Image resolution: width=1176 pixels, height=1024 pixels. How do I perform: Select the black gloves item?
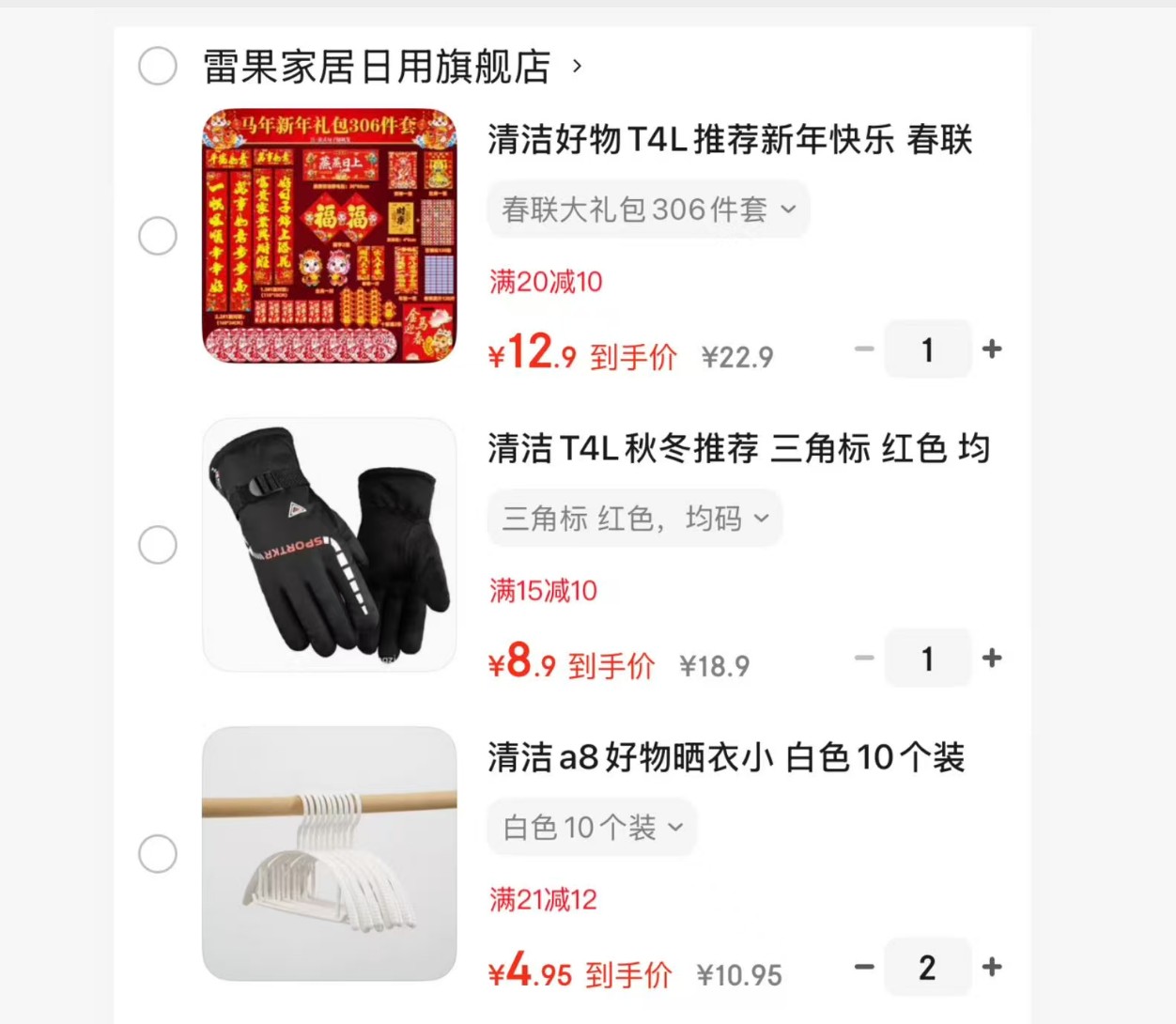point(158,545)
